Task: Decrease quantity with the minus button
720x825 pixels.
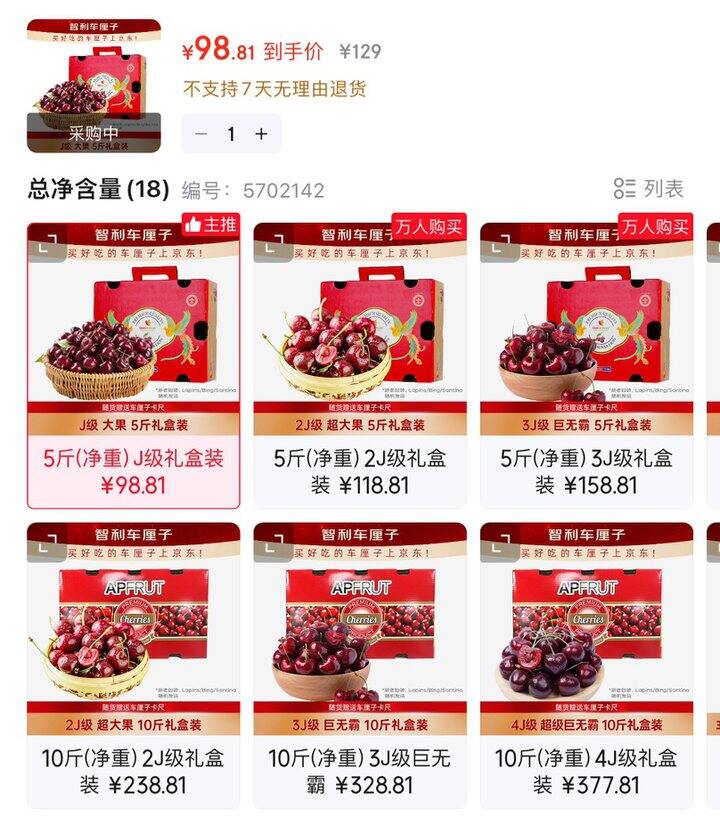Action: [201, 134]
